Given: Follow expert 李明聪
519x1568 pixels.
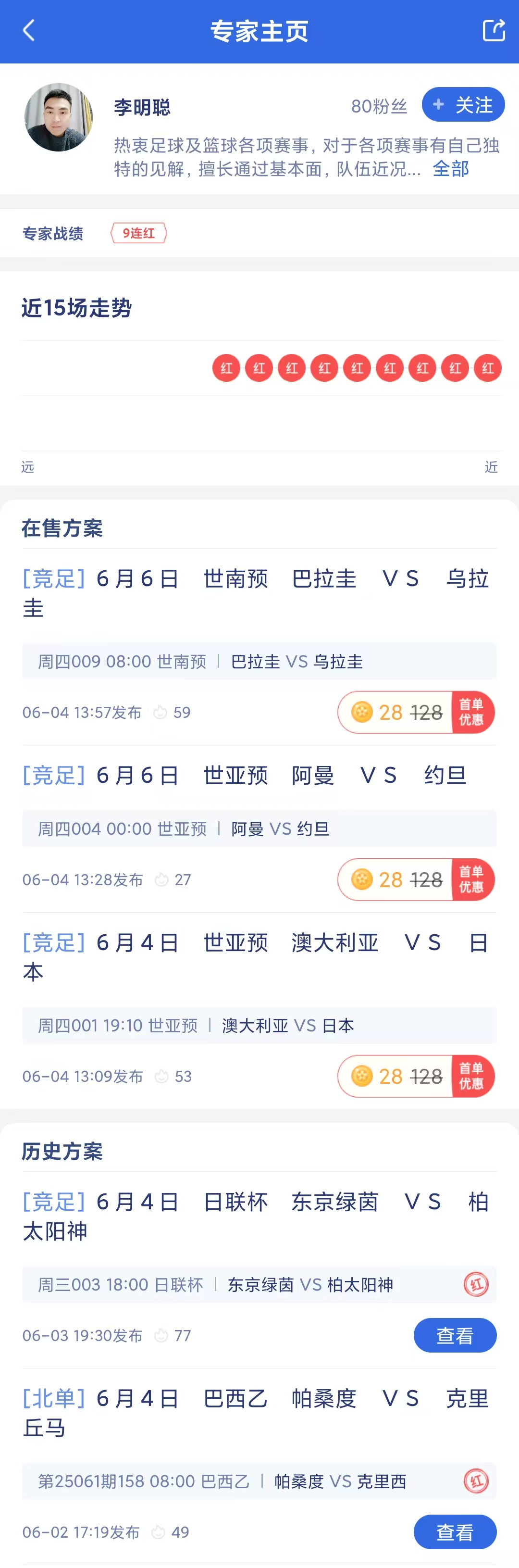Looking at the screenshot, I should click(463, 105).
